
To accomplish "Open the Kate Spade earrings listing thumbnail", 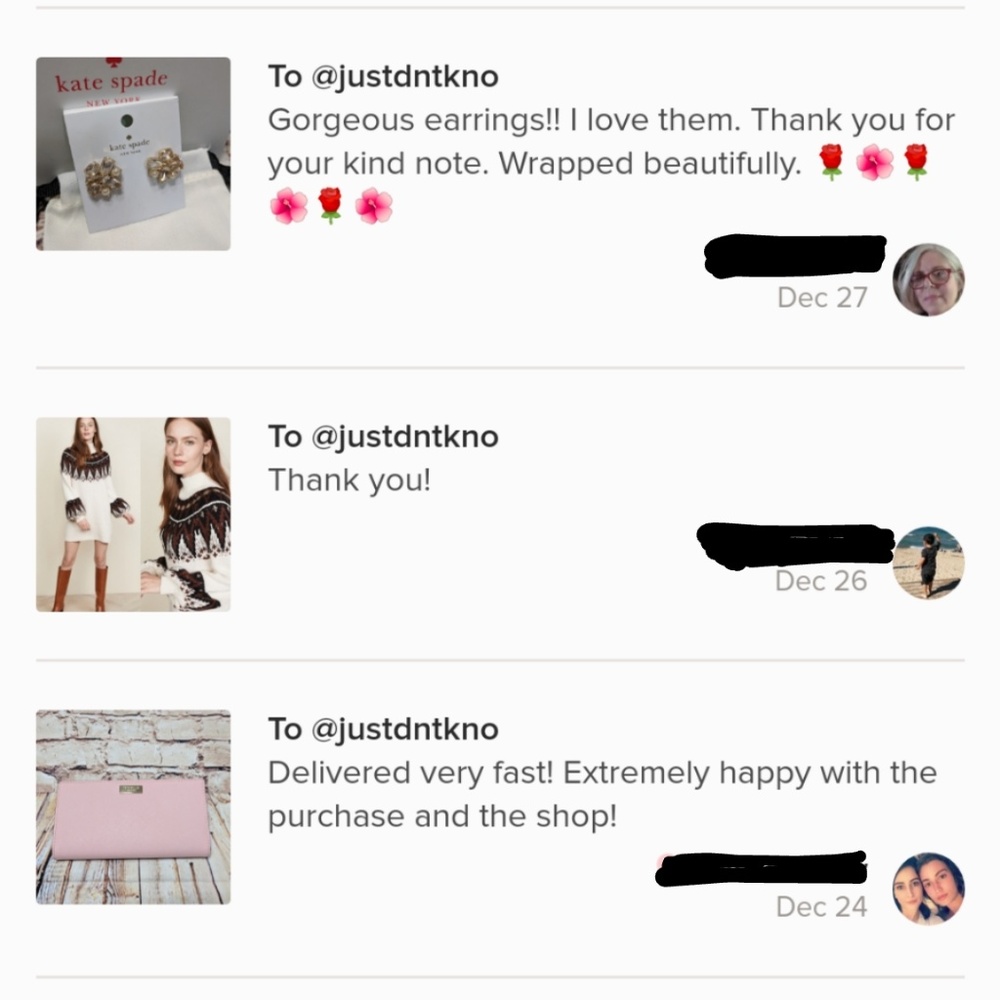I will [x=133, y=153].
